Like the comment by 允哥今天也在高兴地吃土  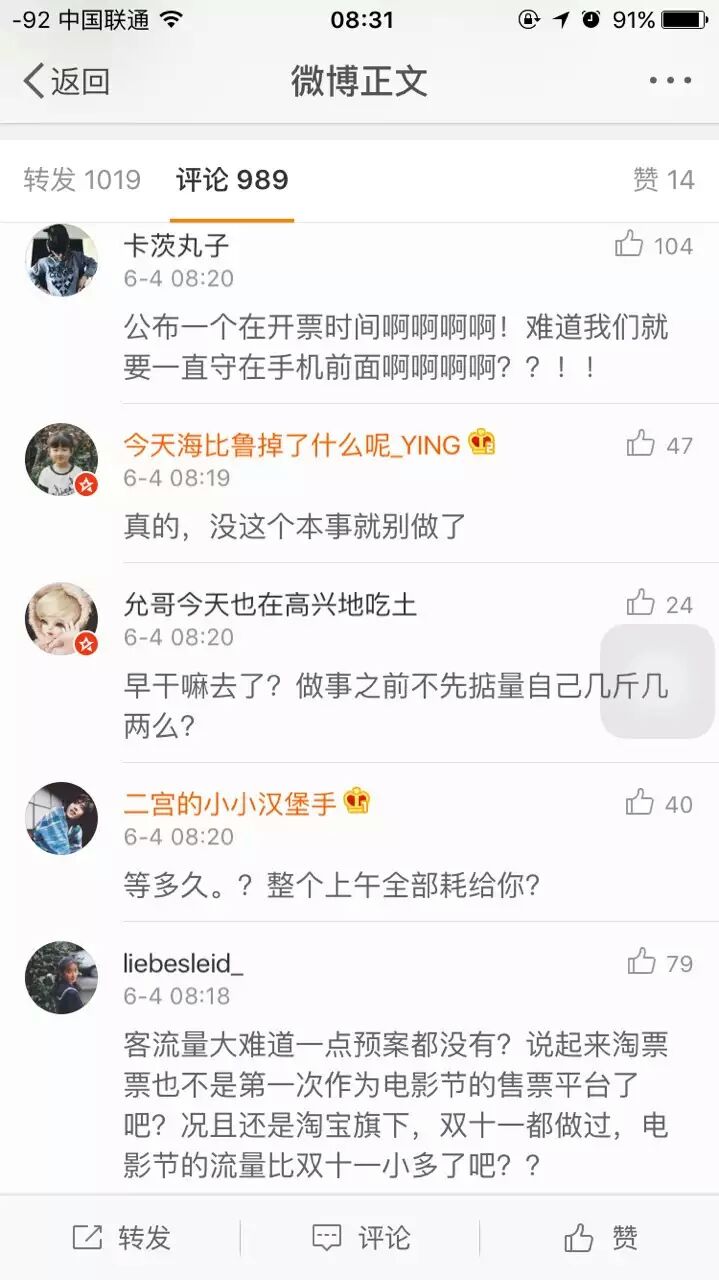coord(641,603)
